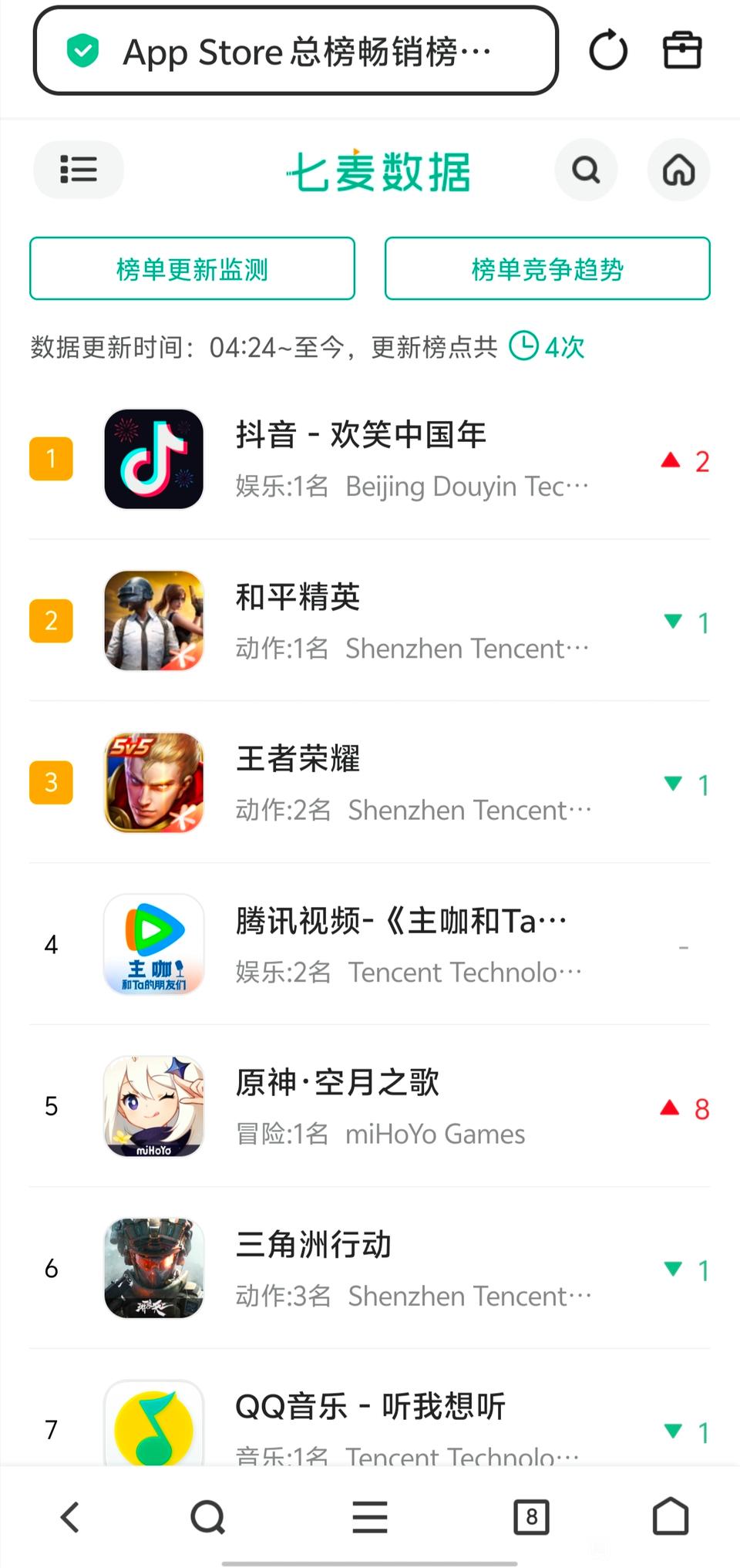Reload the current page
The image size is (740, 1568).
(608, 51)
